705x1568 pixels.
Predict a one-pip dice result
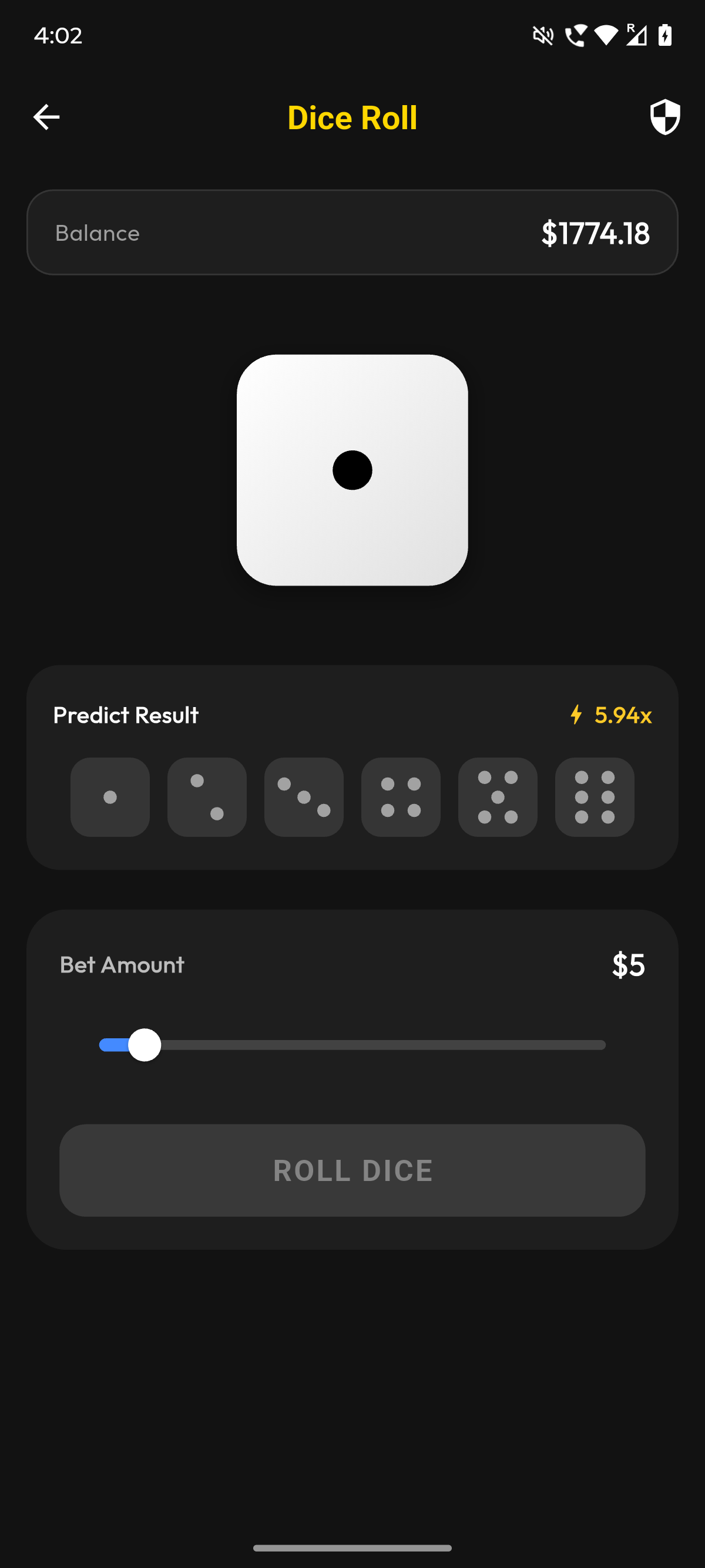110,797
